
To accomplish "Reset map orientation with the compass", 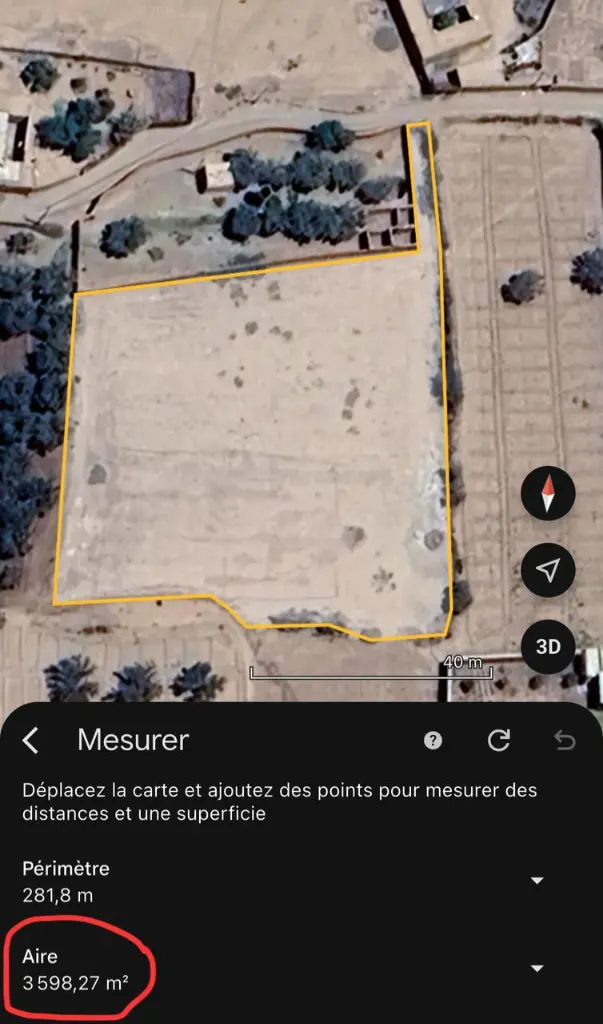I will [548, 494].
